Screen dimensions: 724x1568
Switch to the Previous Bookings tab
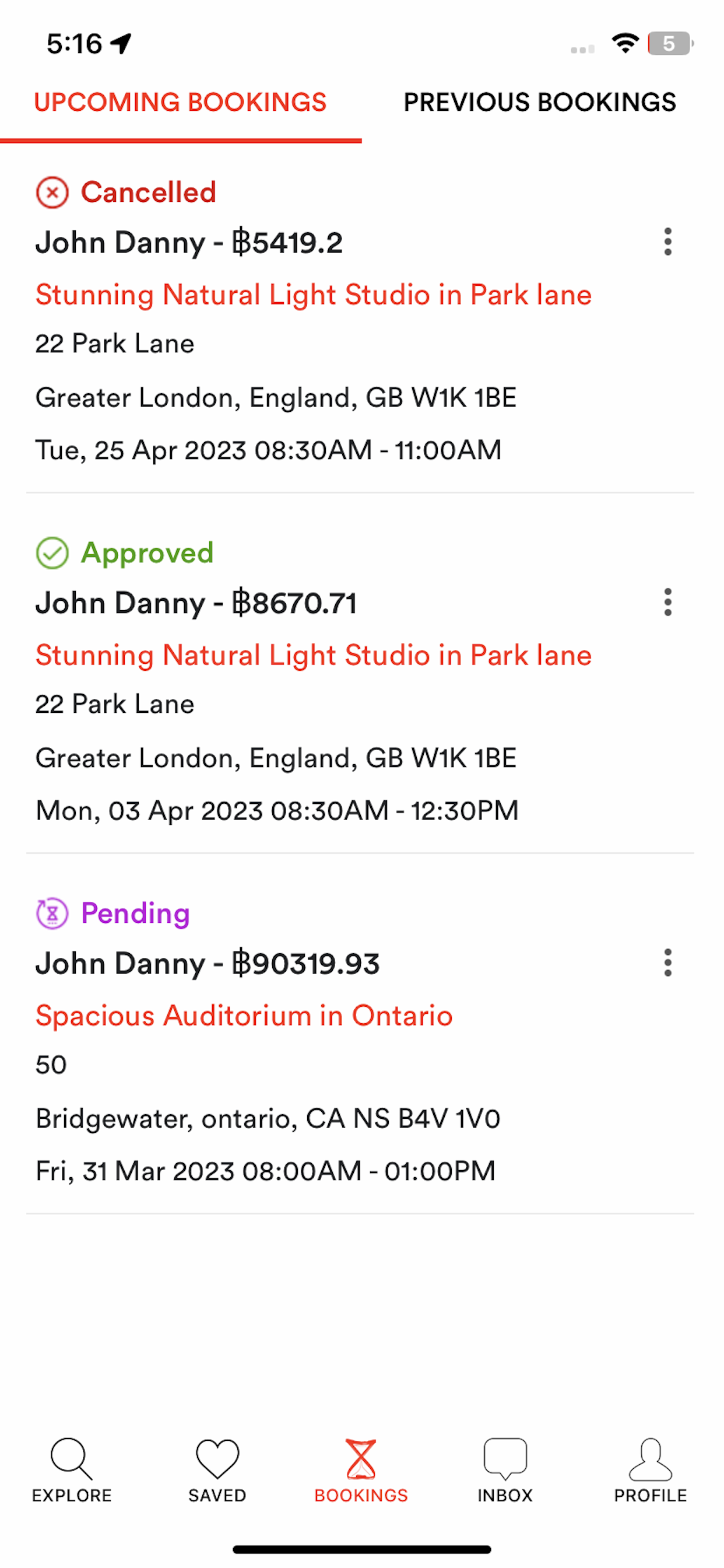click(540, 102)
